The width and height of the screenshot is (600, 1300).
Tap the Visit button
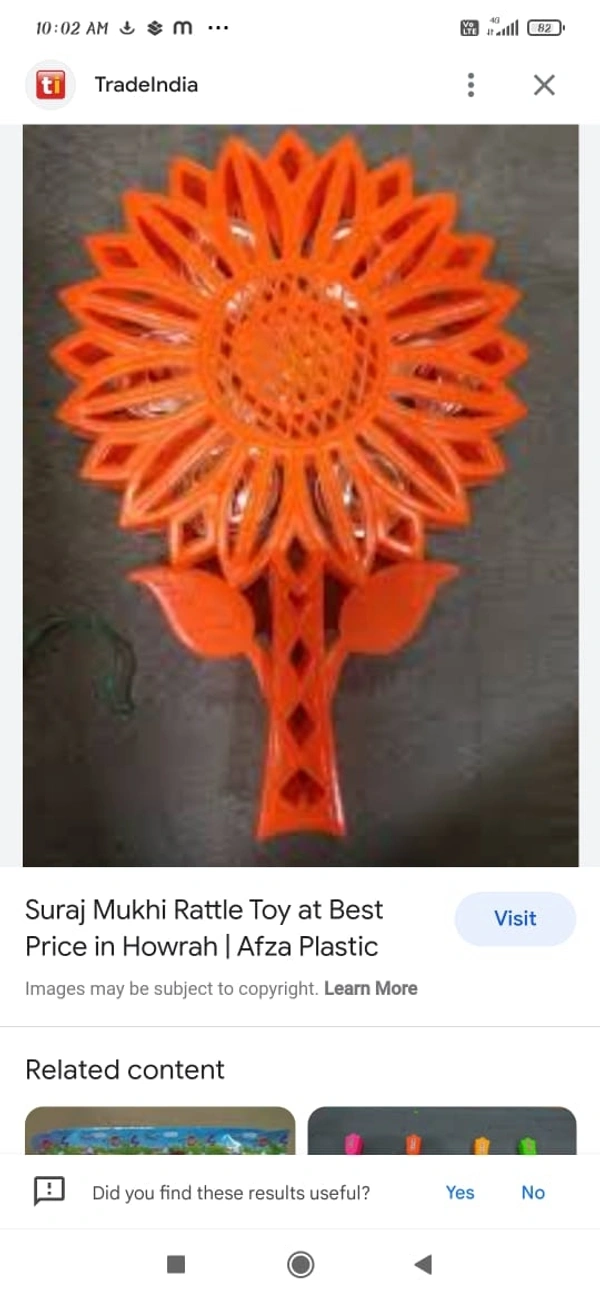[x=515, y=919]
